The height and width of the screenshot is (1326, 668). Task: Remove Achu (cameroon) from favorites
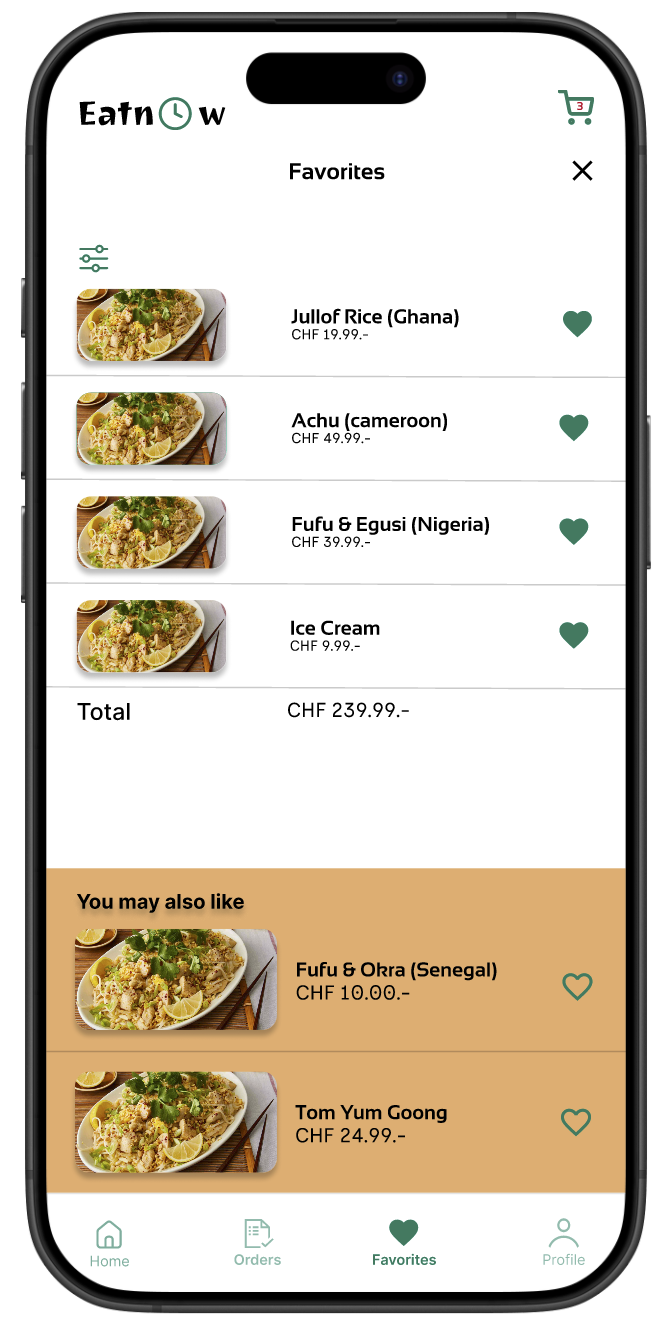[x=573, y=428]
